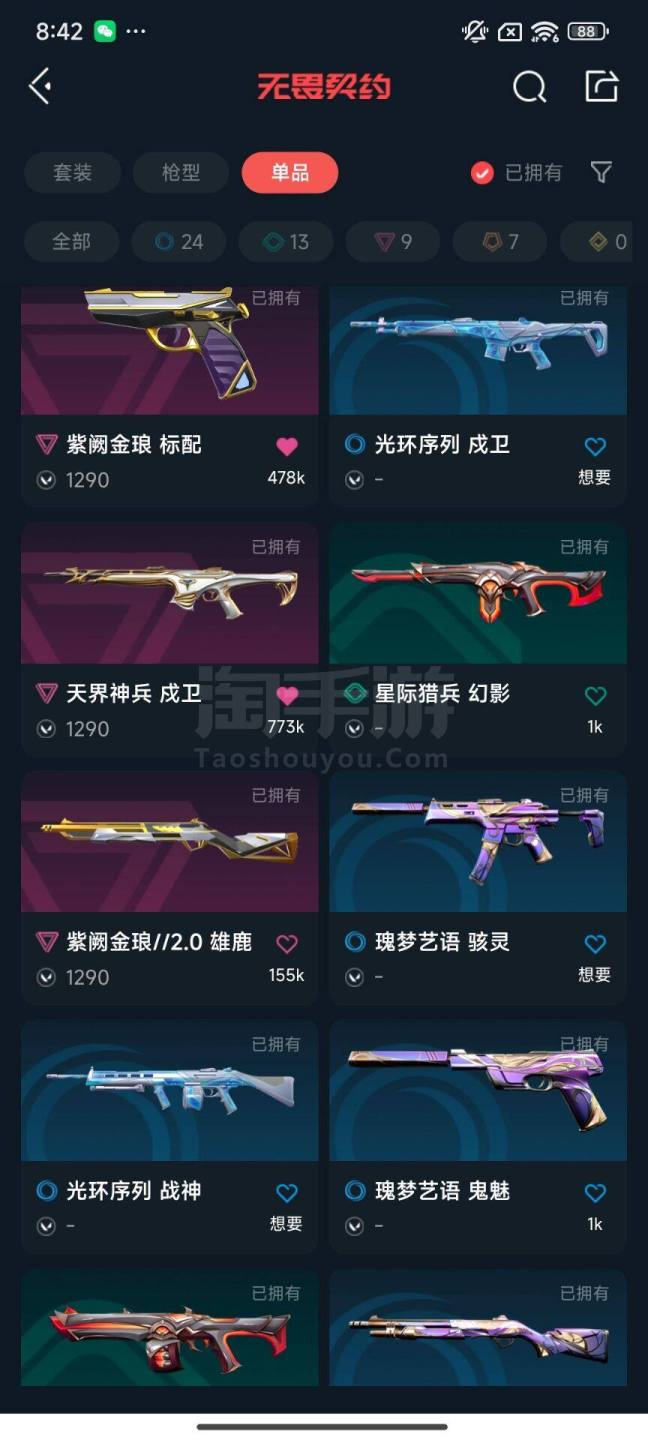Open the search icon in the header
This screenshot has height=1440, width=648.
click(529, 87)
